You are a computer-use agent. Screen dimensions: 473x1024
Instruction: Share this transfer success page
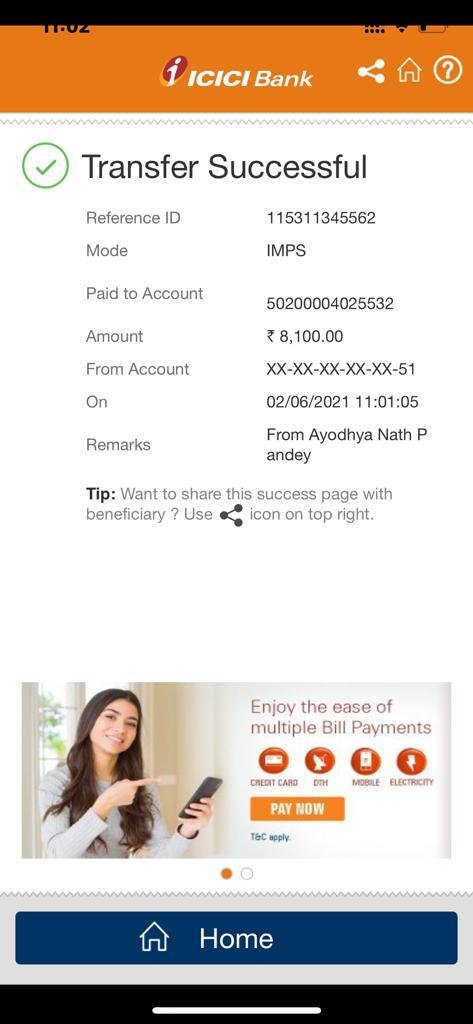coord(371,71)
